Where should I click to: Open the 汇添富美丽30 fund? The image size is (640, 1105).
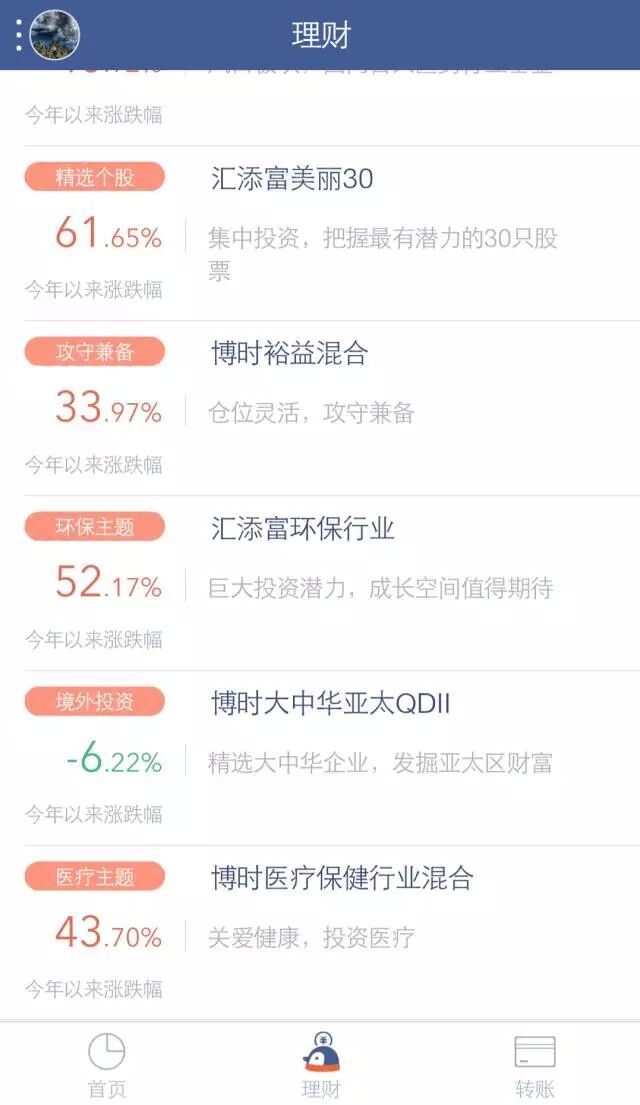tap(292, 179)
